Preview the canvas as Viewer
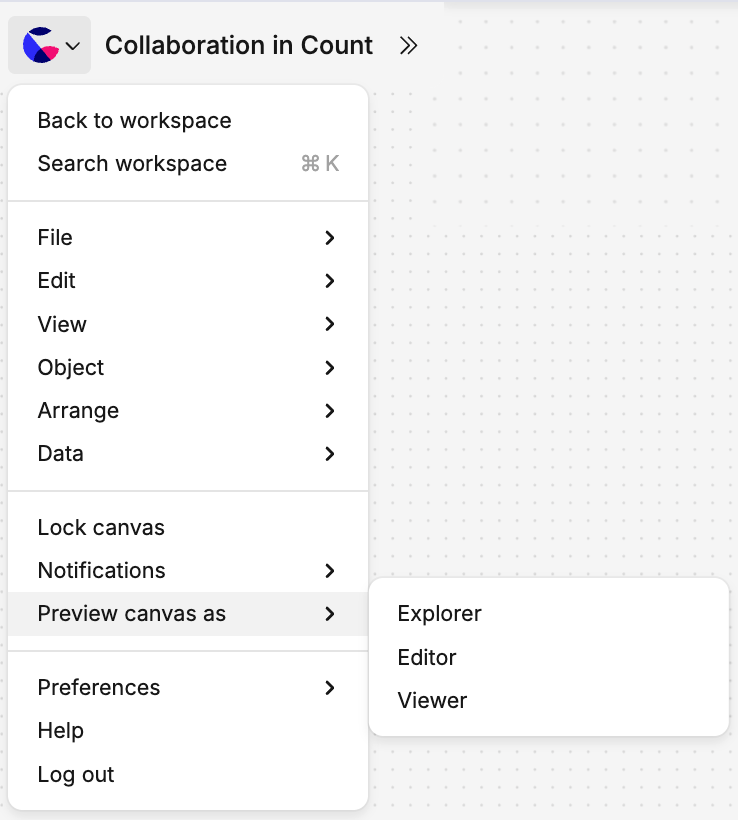Image resolution: width=738 pixels, height=820 pixels. click(x=432, y=700)
